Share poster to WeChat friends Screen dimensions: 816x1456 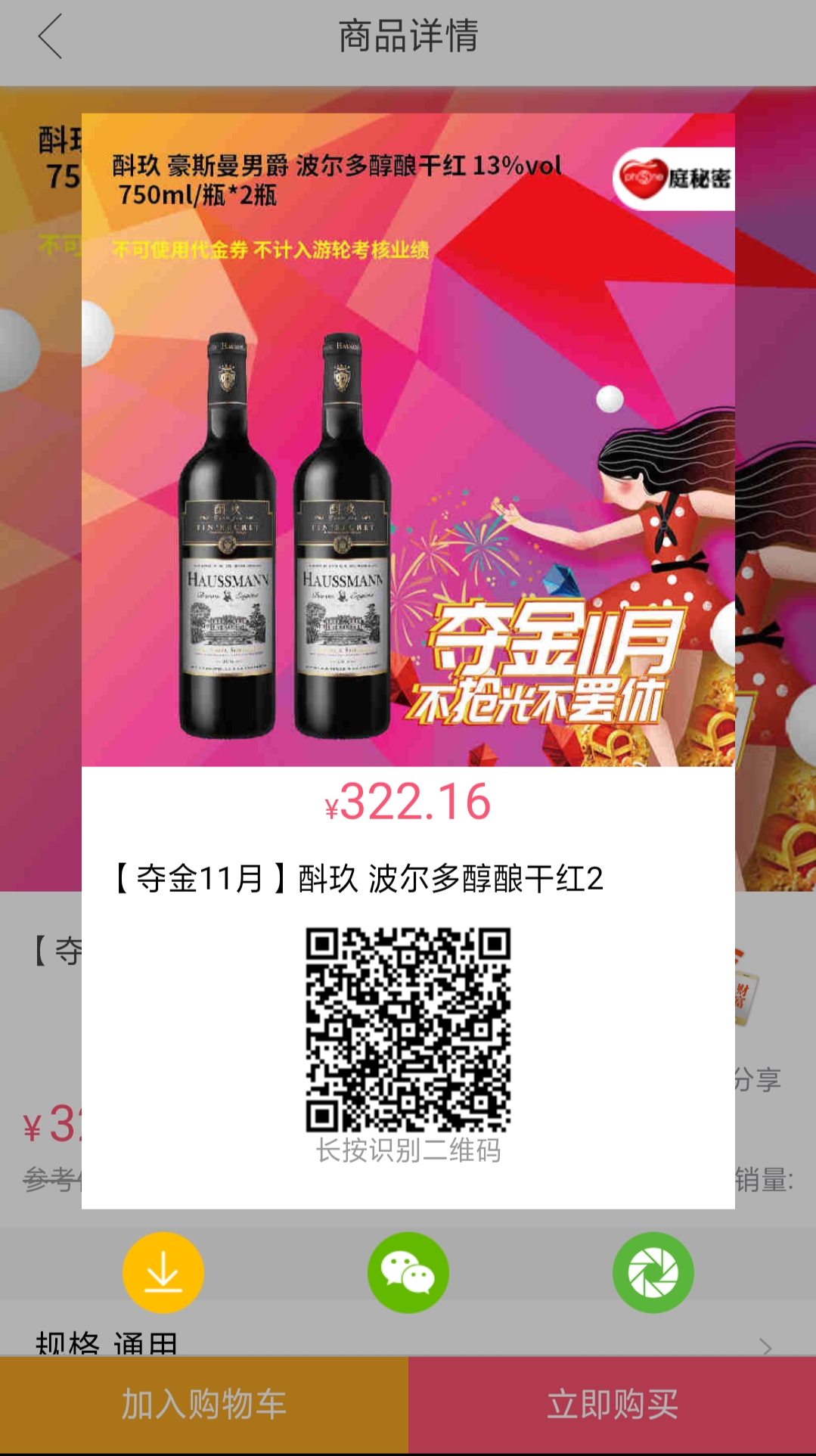[408, 1272]
